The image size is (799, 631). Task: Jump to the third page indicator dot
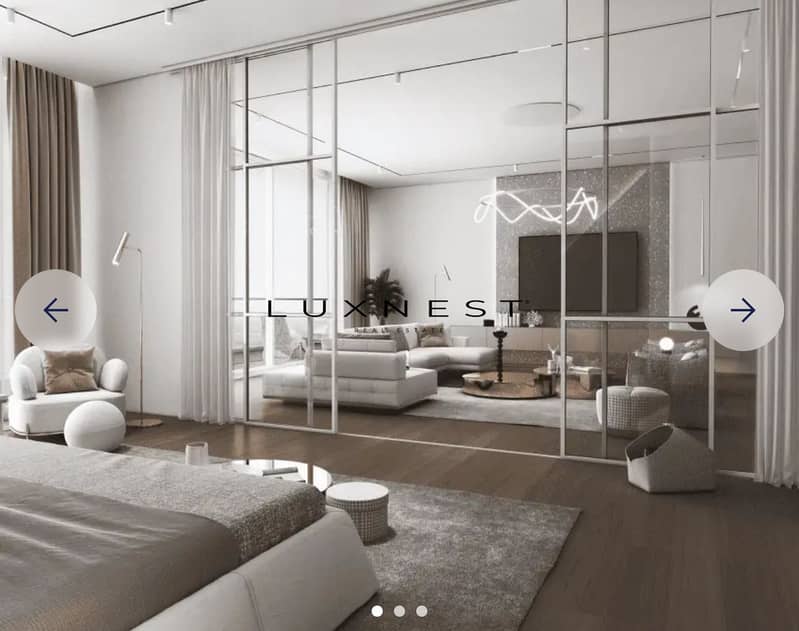(421, 610)
